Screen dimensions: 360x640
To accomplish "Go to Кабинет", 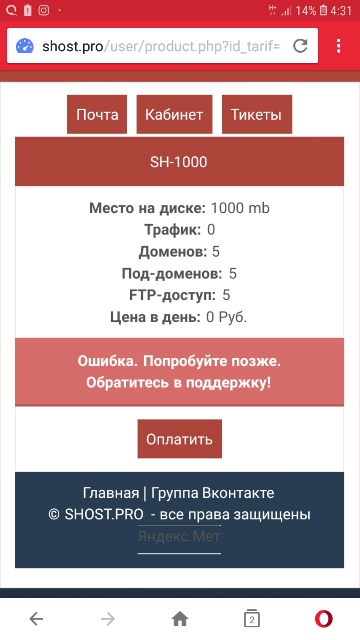I will [x=174, y=115].
